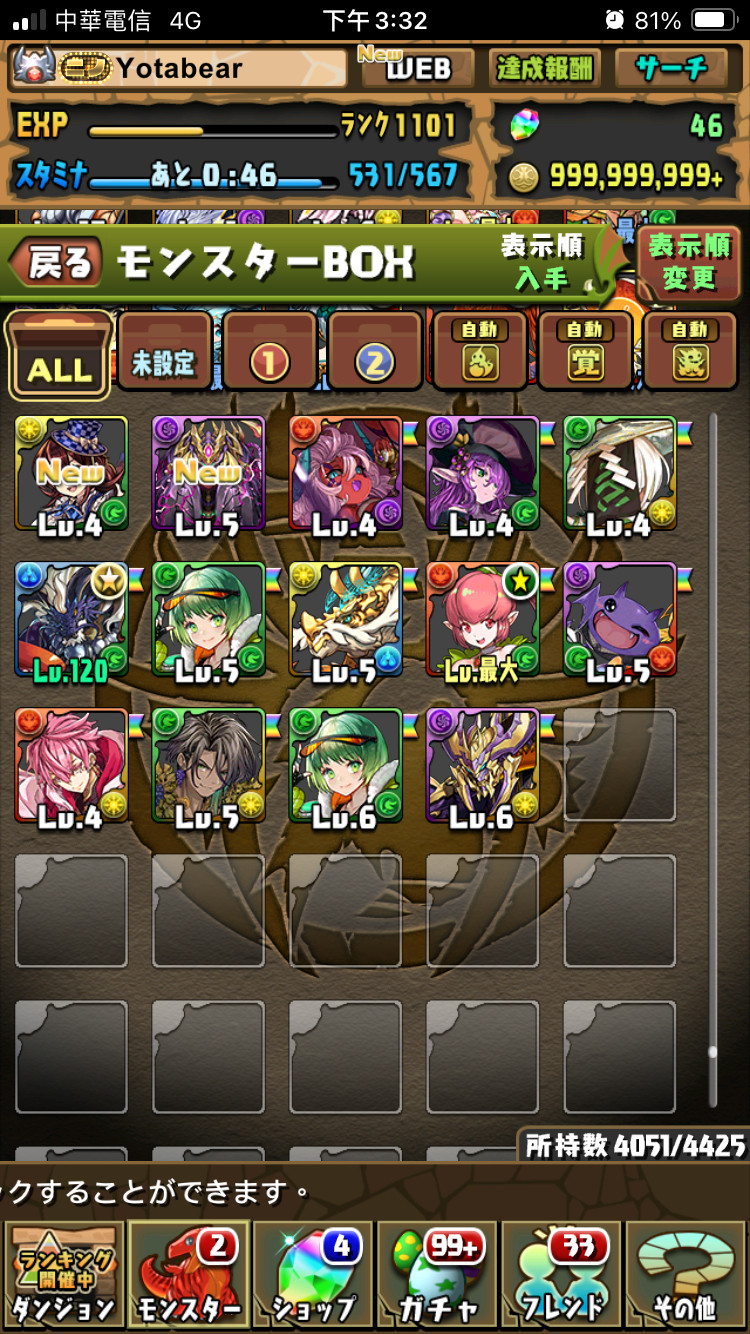
Task: Select the New Lv.5 purple monster
Action: click(208, 474)
